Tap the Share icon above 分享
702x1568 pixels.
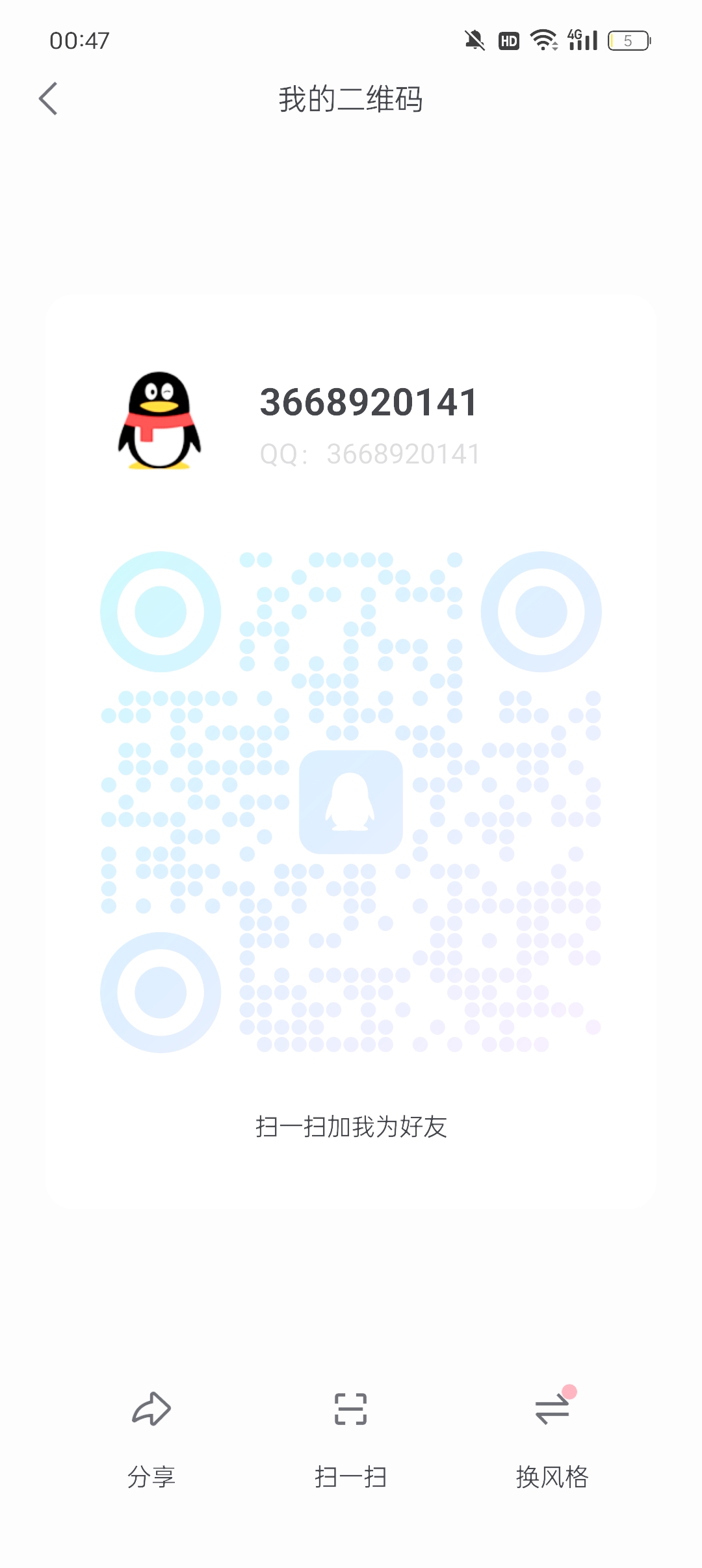point(151,1408)
